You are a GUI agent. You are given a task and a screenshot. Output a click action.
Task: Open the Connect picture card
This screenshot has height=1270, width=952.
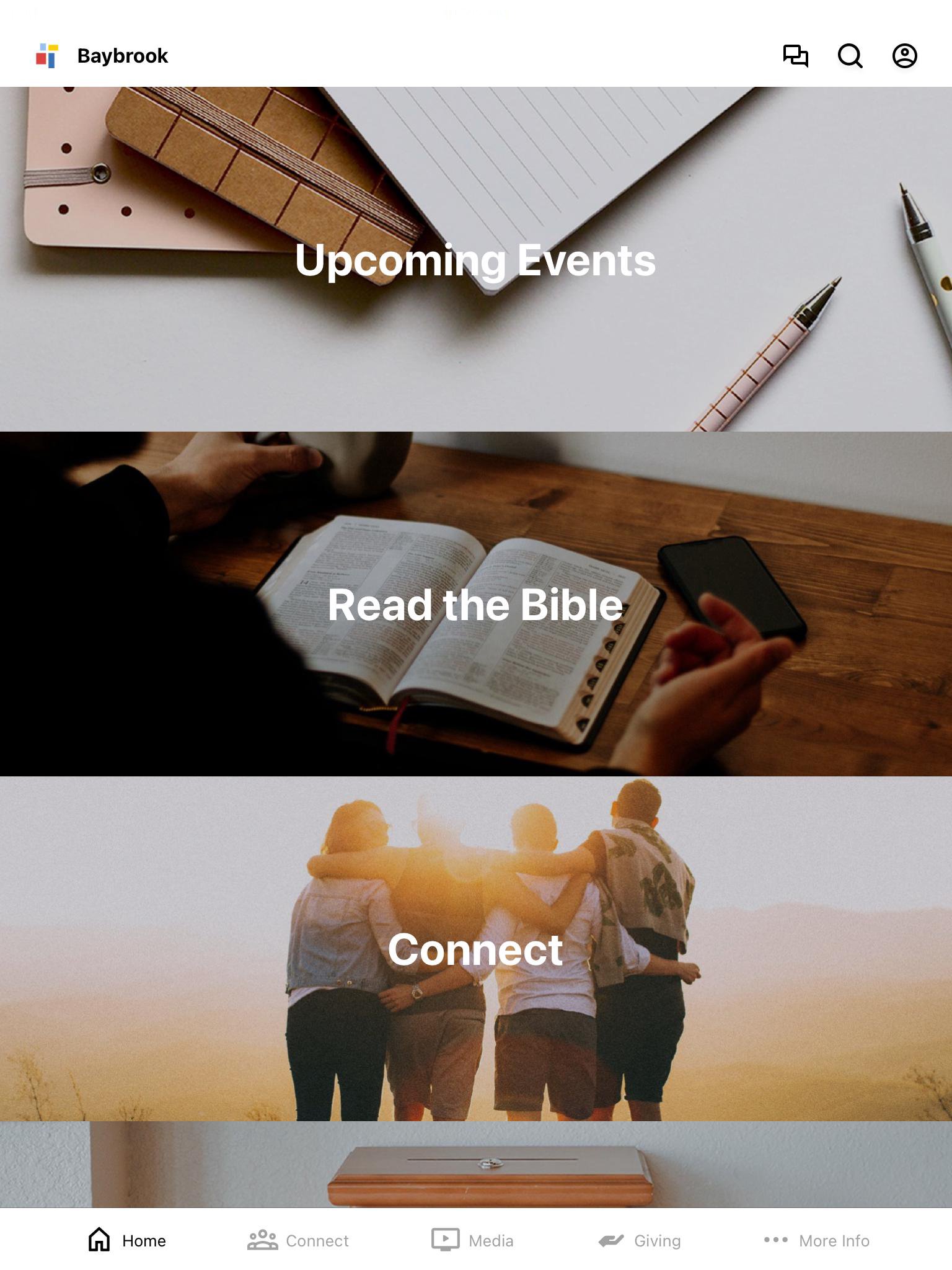tap(476, 949)
